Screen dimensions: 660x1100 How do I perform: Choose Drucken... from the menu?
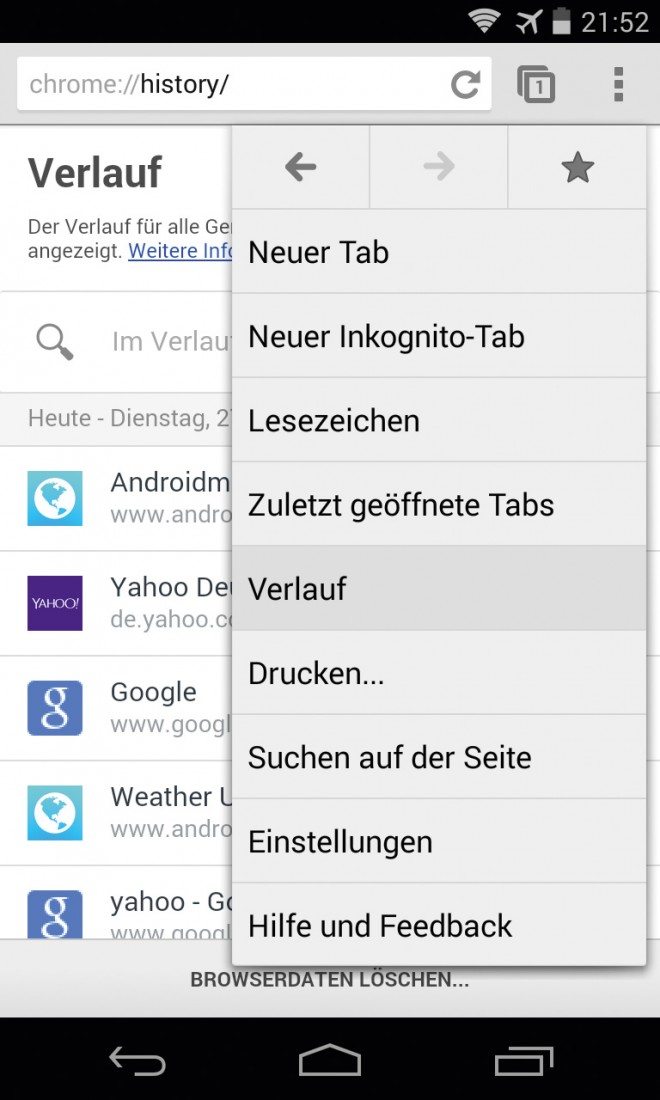tap(438, 673)
